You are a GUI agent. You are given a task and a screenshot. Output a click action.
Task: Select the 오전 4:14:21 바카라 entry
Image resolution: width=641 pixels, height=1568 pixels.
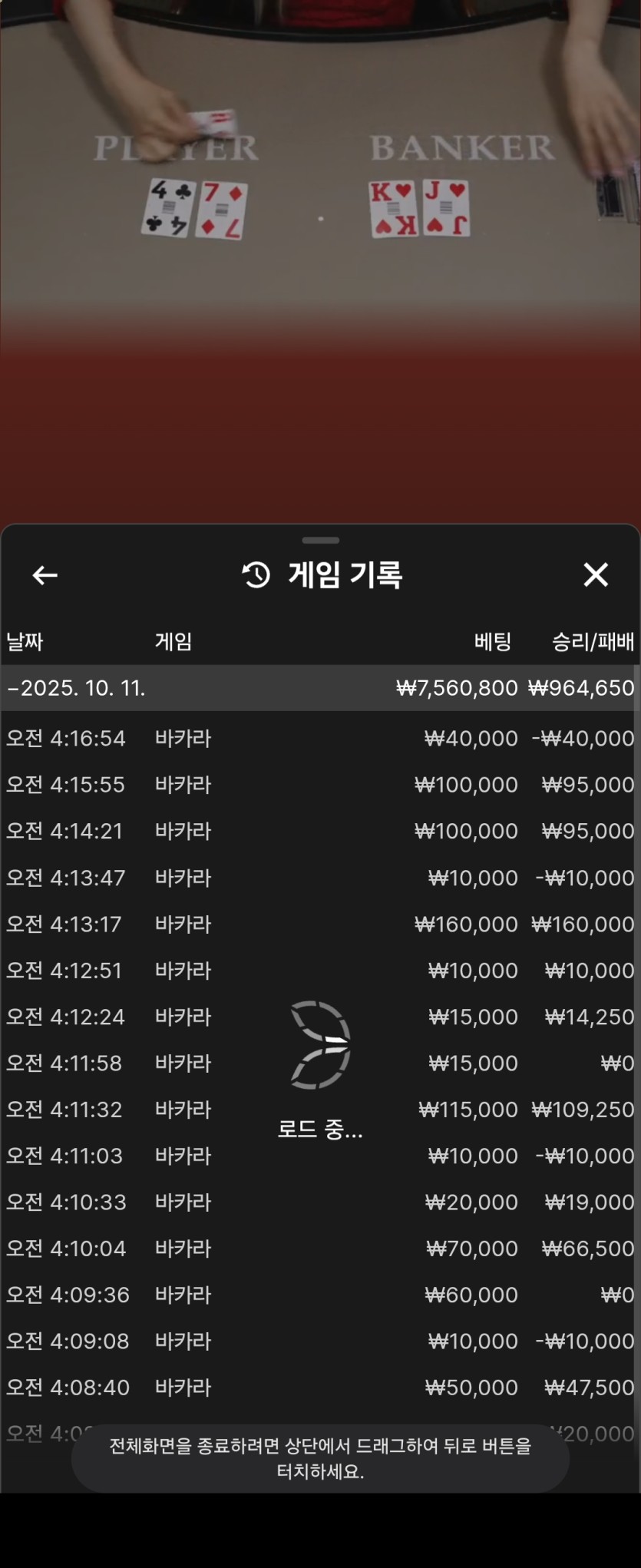[320, 832]
